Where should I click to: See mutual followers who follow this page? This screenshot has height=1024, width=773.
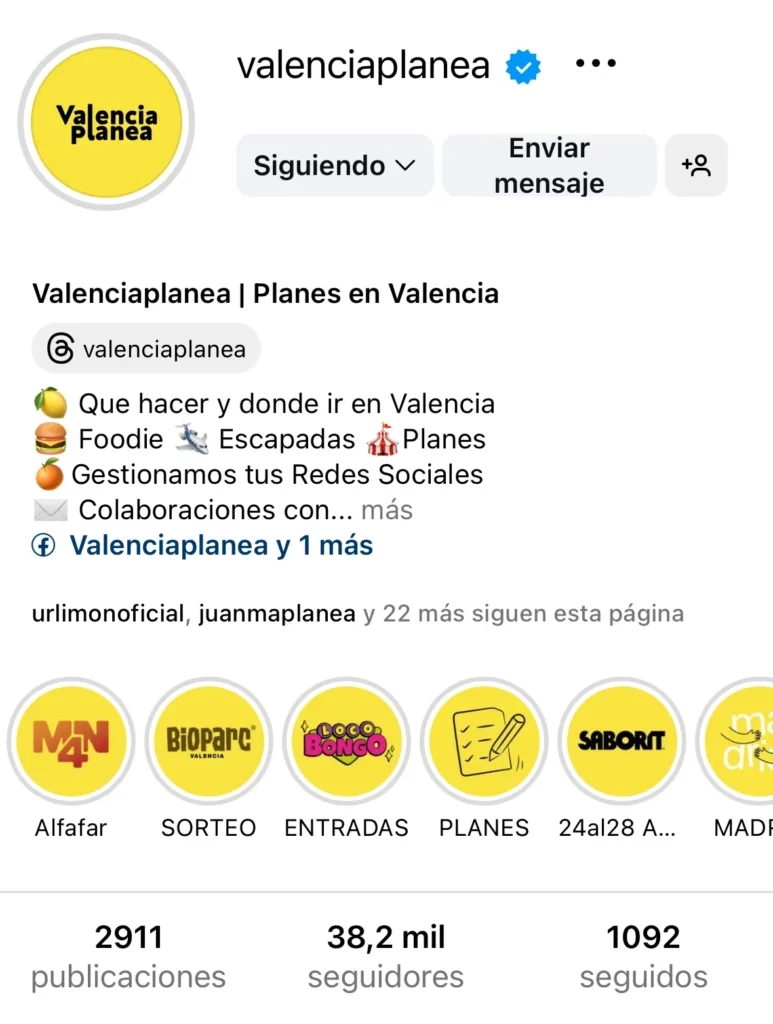358,614
